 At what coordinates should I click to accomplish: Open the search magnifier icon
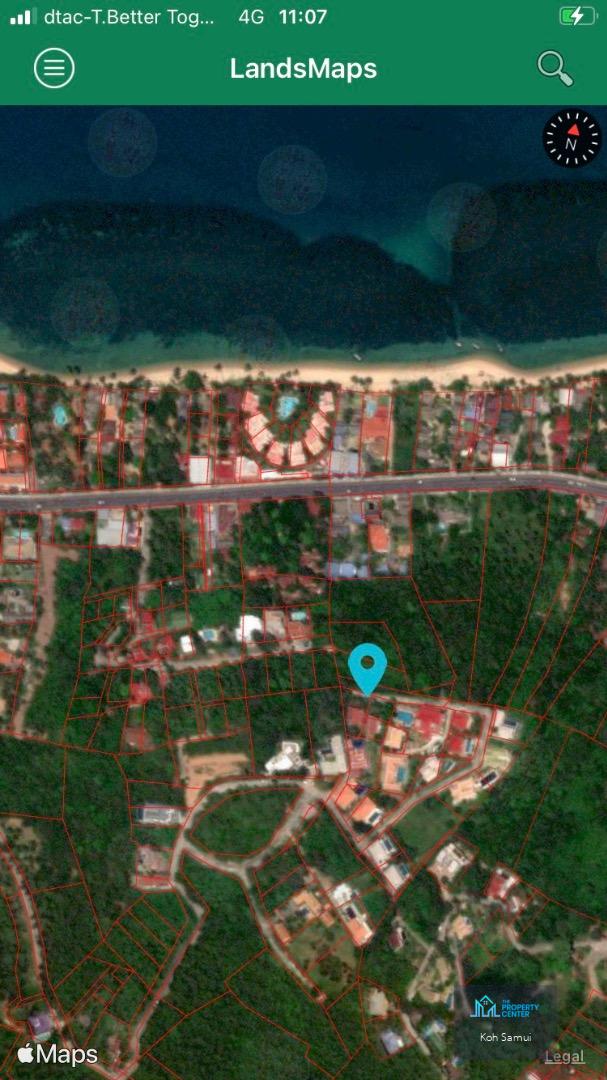click(555, 68)
